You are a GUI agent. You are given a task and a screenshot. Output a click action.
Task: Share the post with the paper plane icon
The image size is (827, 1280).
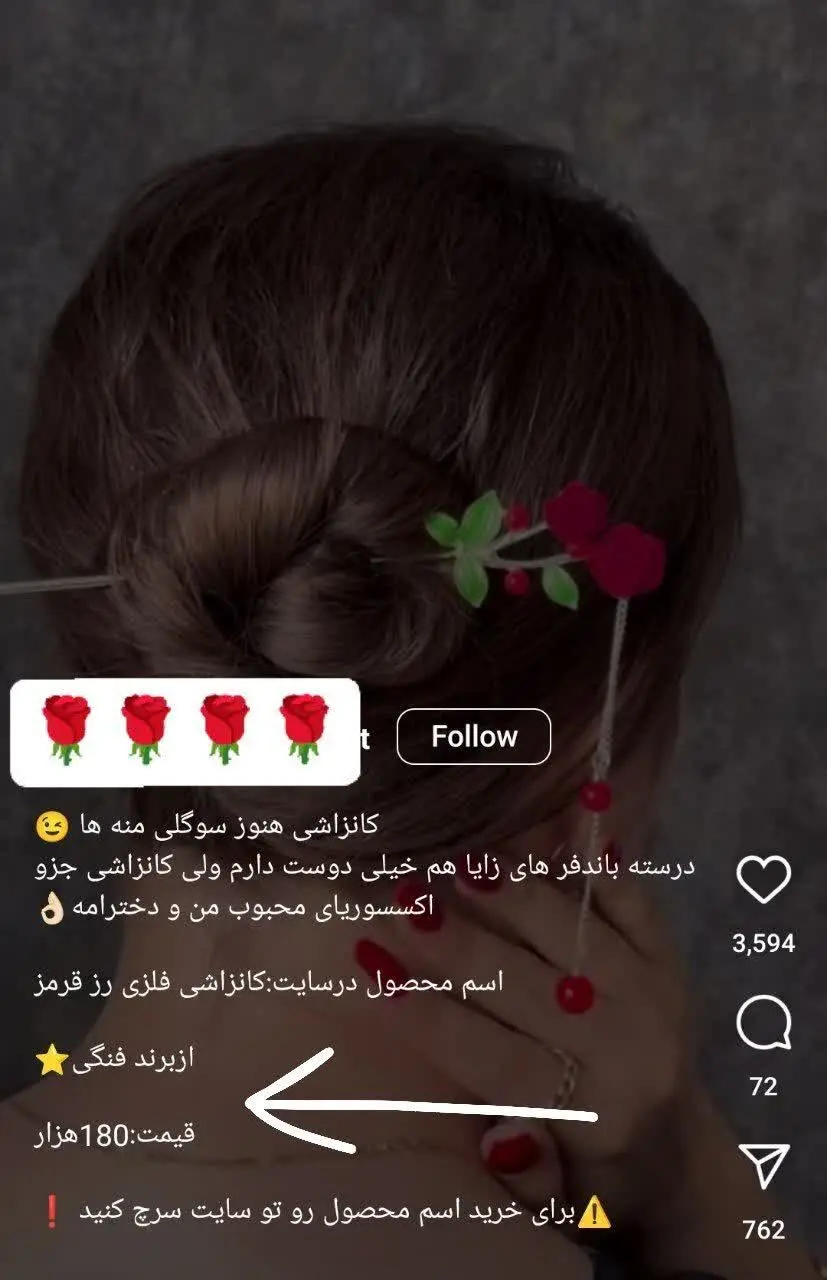[765, 1166]
